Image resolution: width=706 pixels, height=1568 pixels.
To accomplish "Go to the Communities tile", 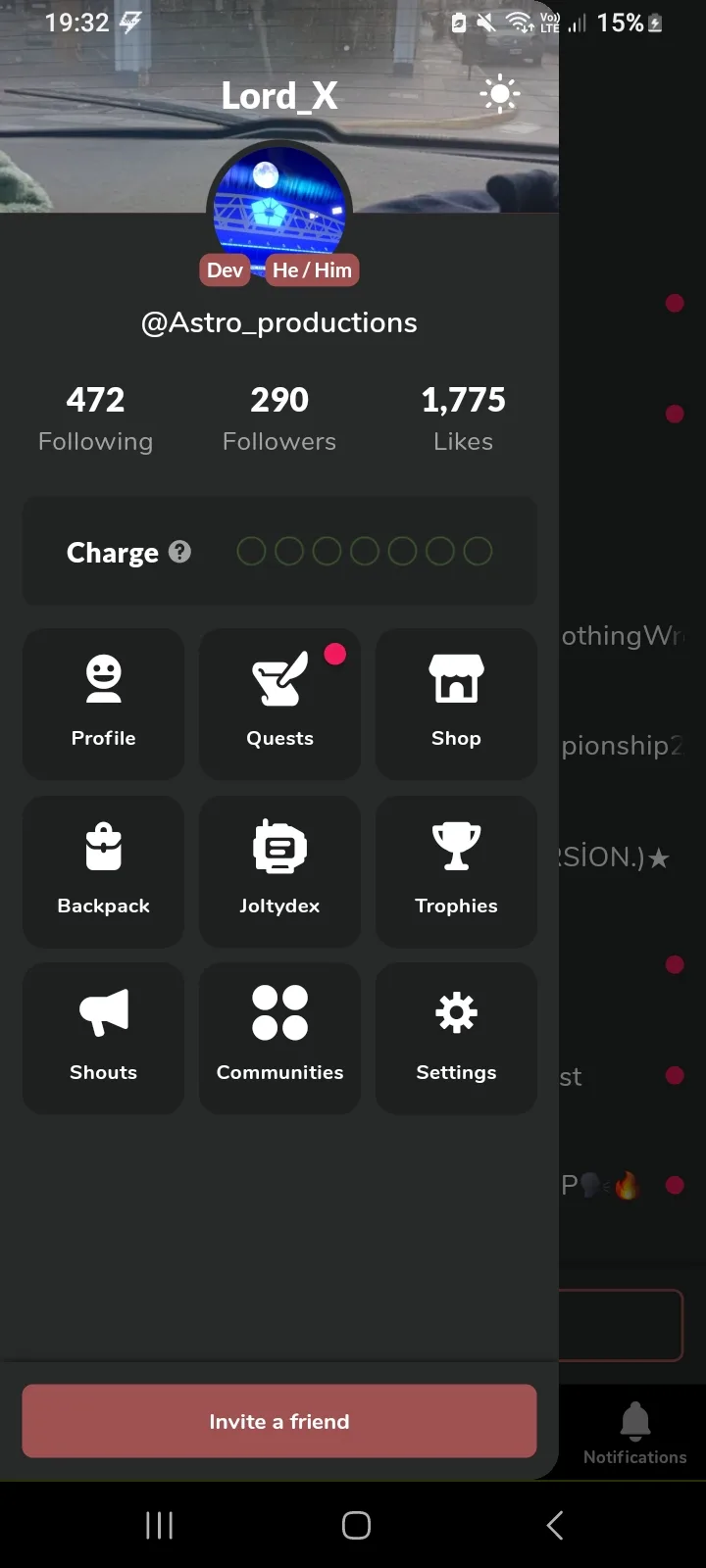I will click(x=279, y=1038).
